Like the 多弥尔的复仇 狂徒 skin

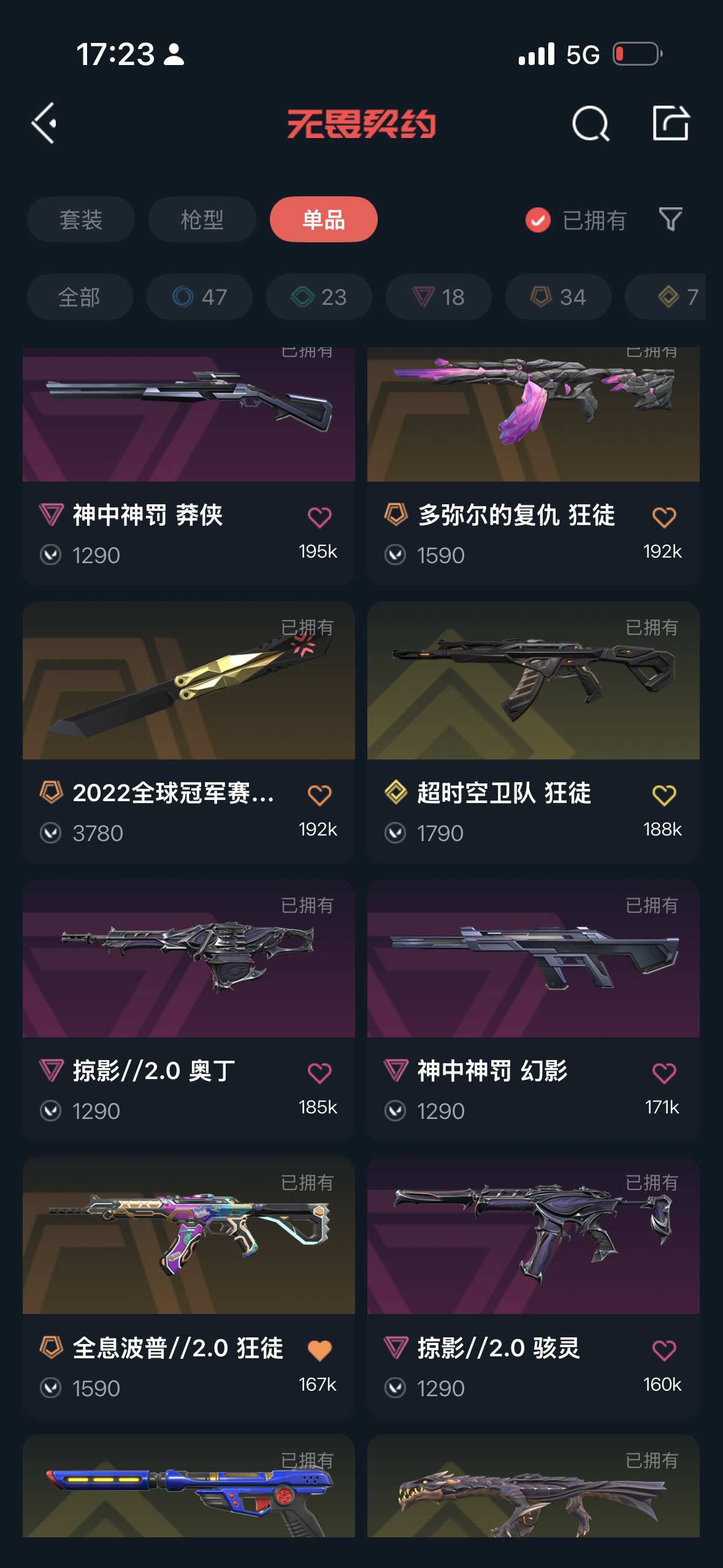pyautogui.click(x=664, y=517)
